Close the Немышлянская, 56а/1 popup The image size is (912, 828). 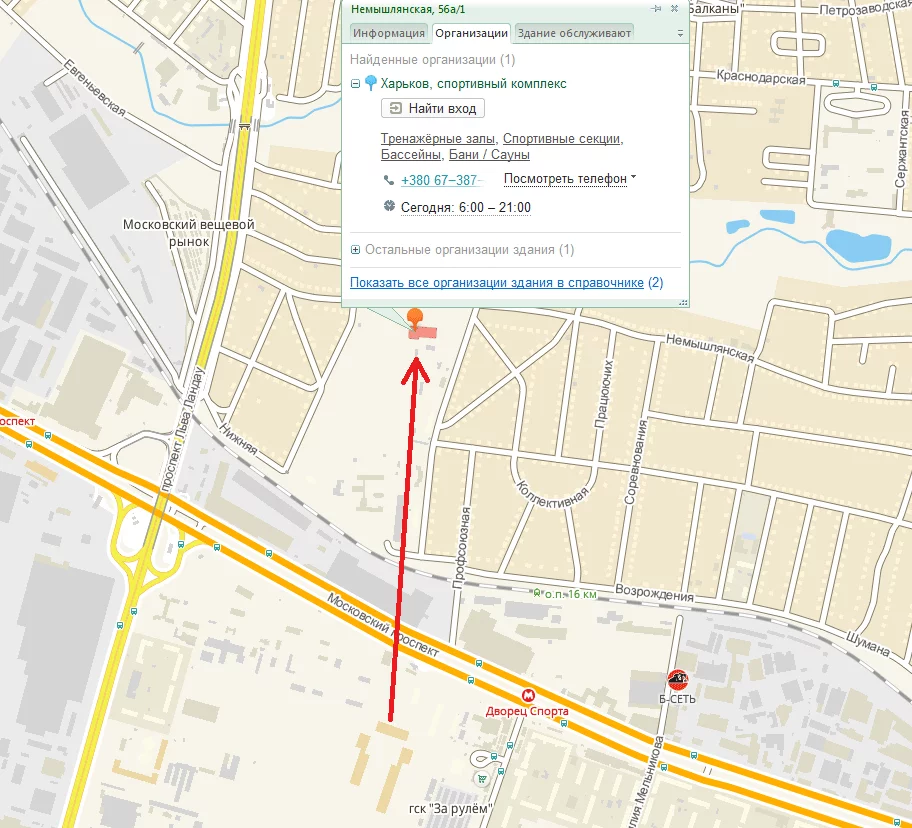point(674,8)
